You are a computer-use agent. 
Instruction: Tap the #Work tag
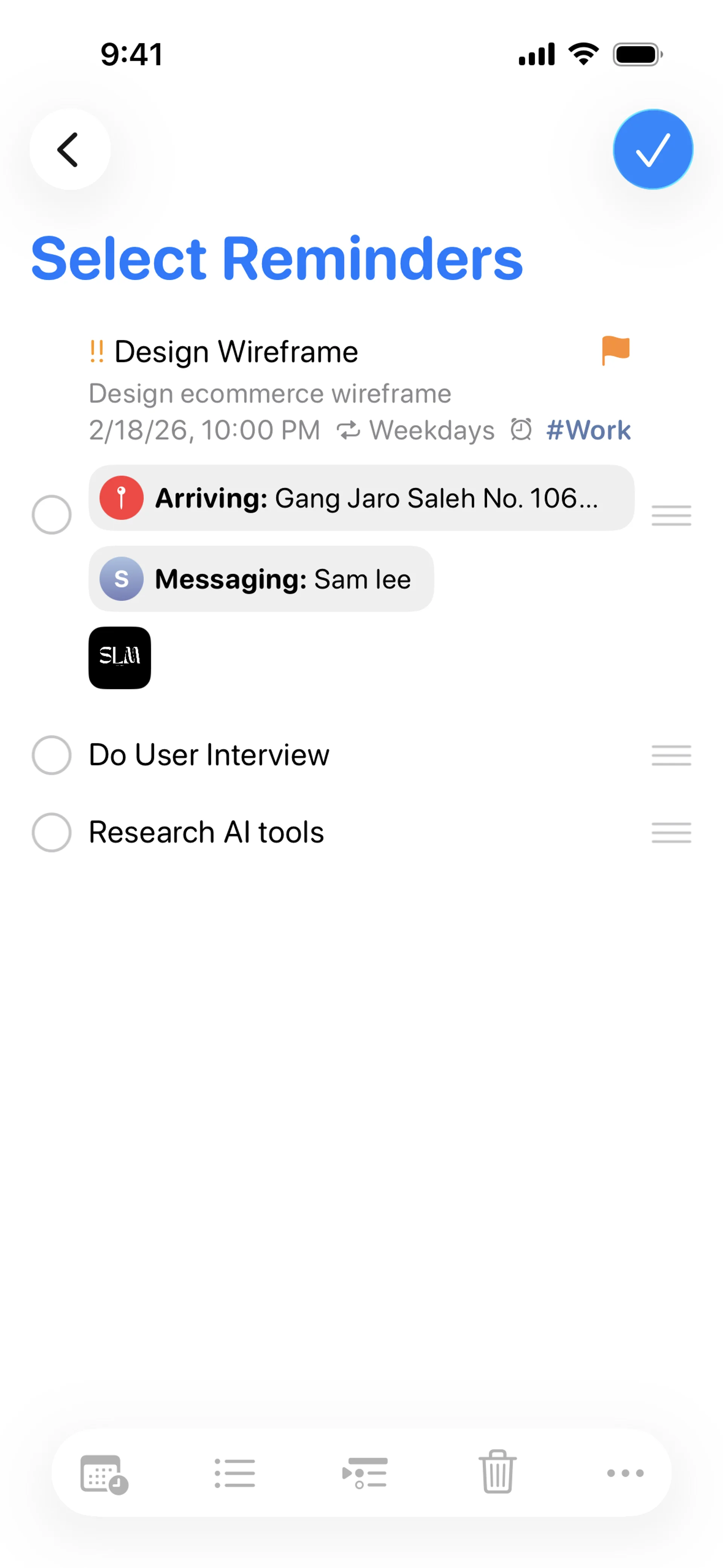(588, 430)
